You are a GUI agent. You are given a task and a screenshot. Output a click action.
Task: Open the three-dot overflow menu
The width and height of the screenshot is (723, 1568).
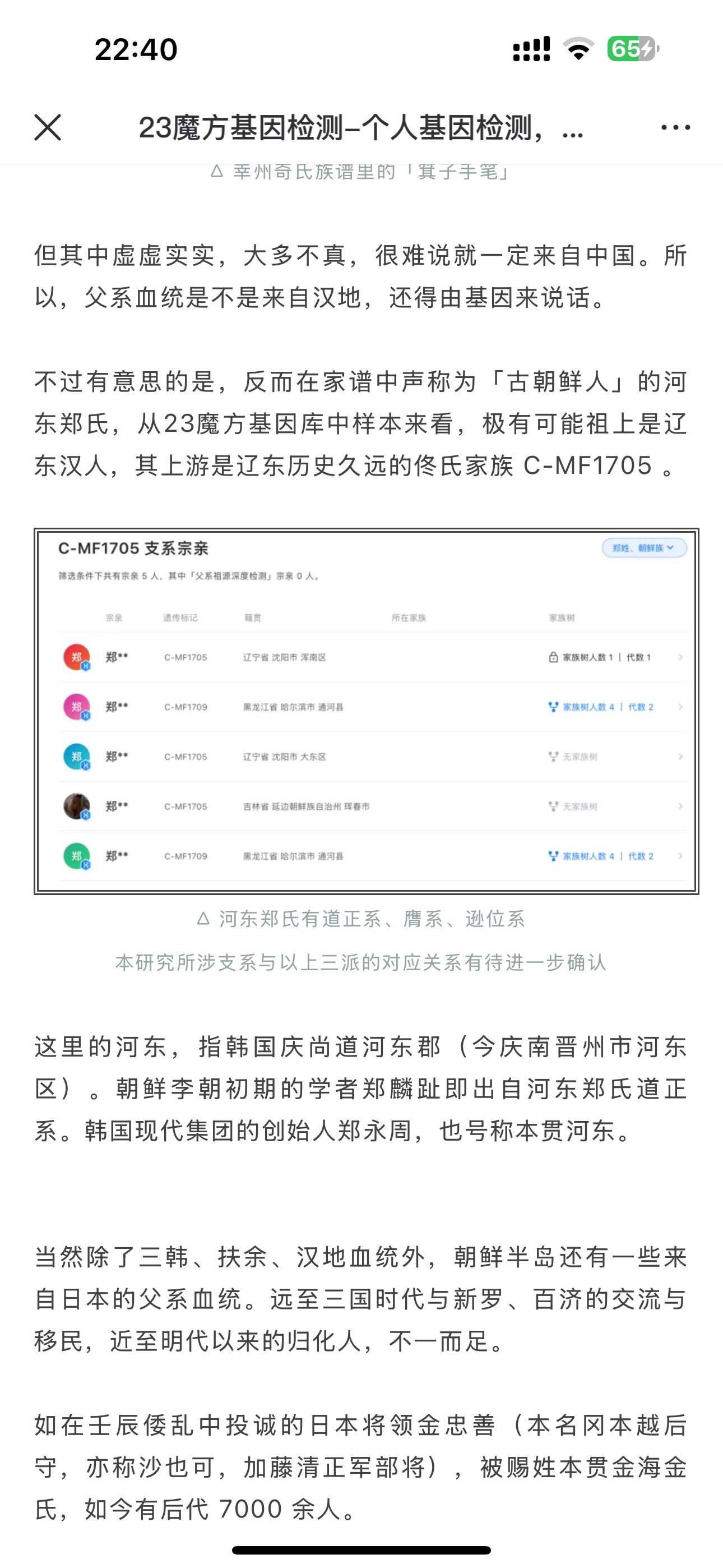point(675,127)
